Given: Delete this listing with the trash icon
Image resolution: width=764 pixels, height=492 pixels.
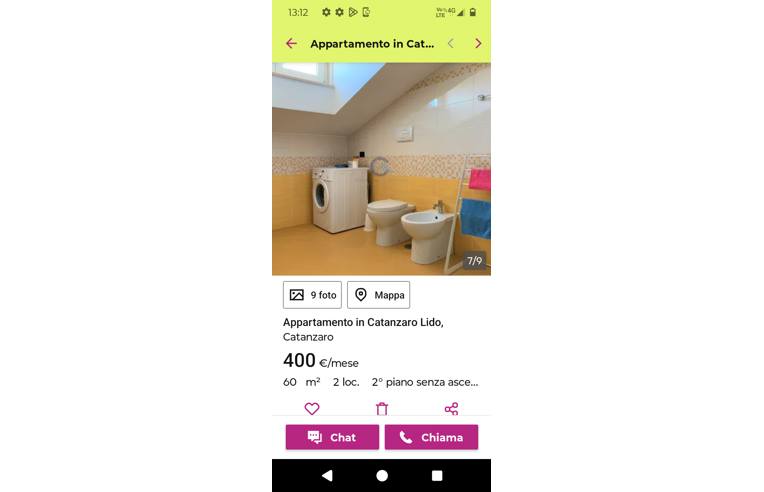Looking at the screenshot, I should (382, 408).
